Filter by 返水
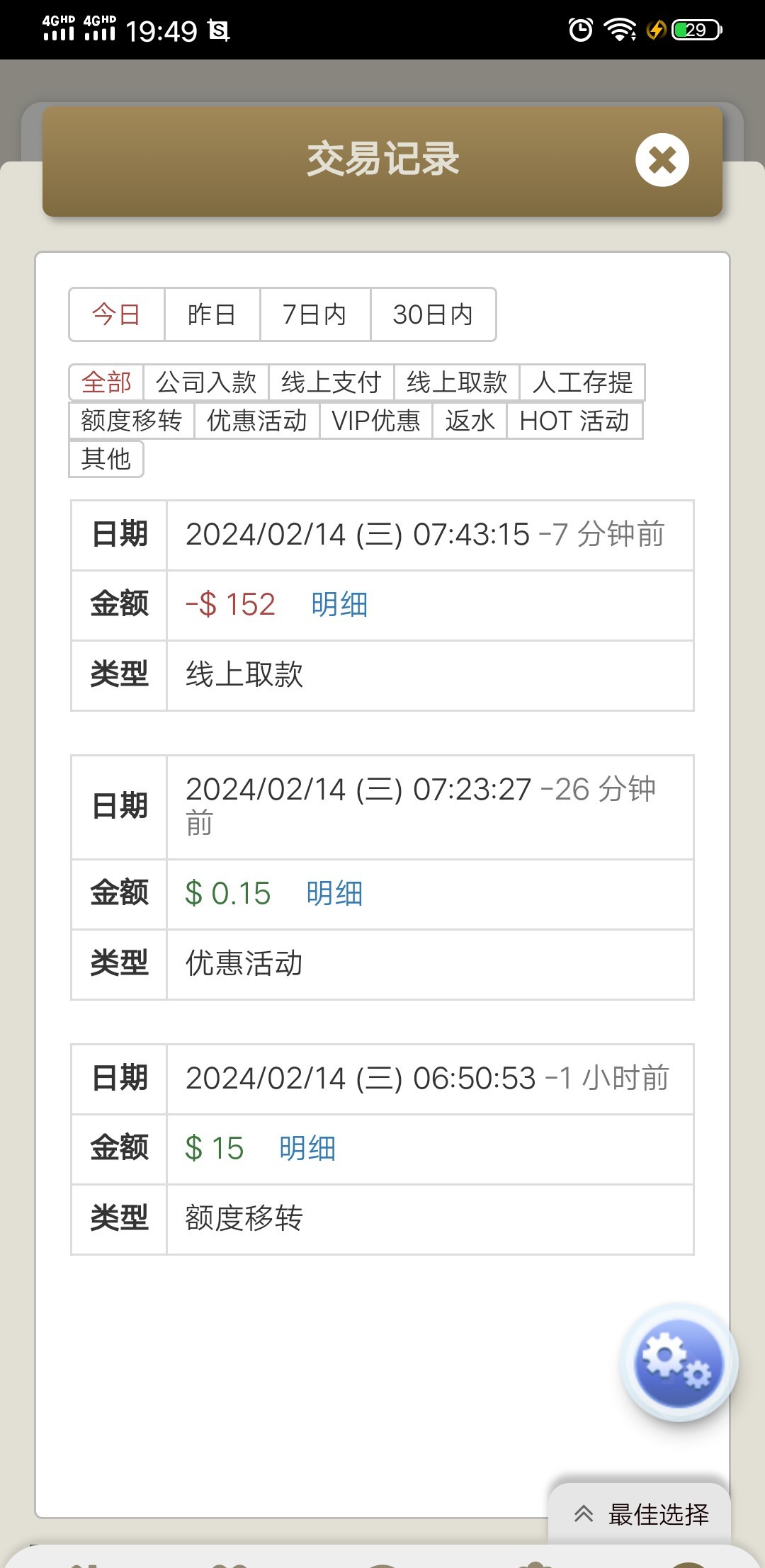 click(x=470, y=421)
